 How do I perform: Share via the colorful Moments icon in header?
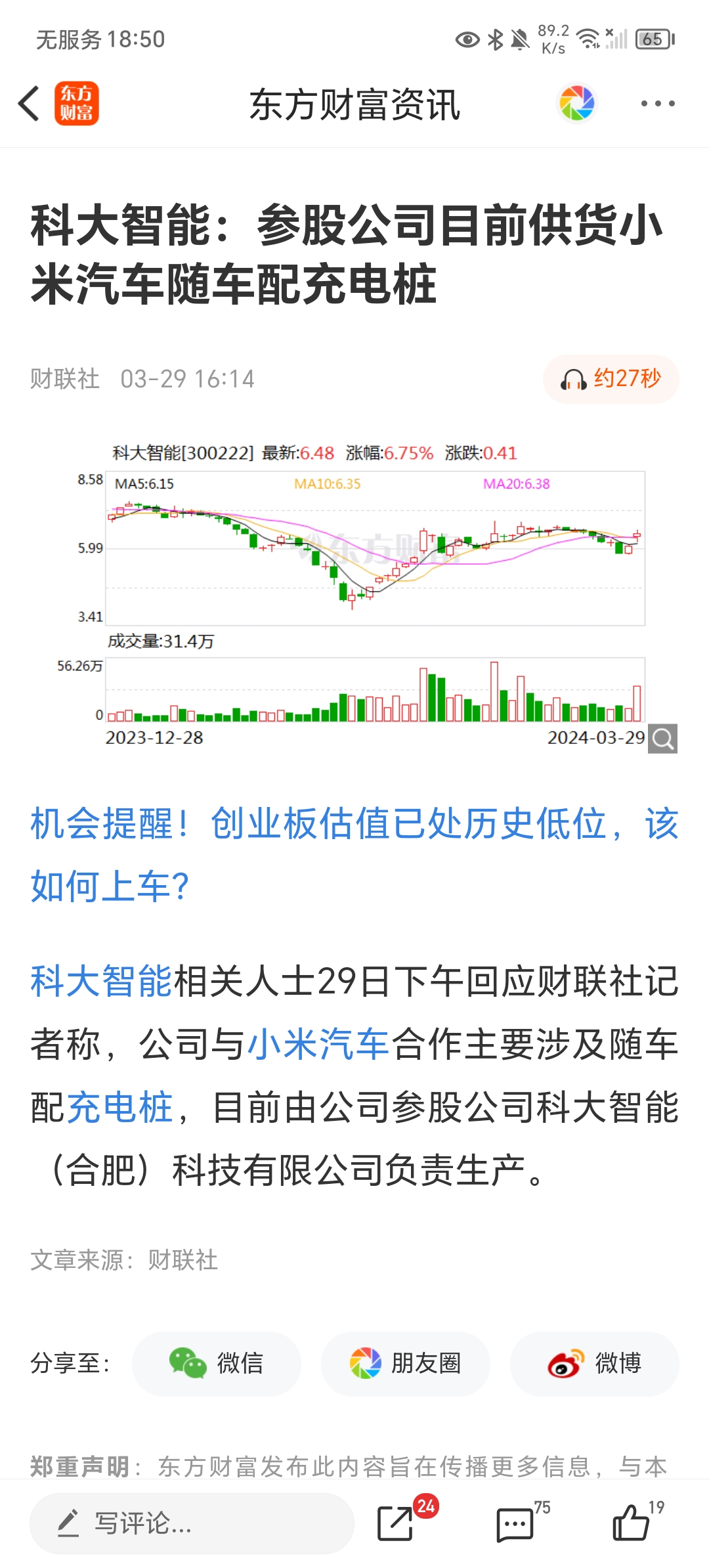click(x=576, y=103)
